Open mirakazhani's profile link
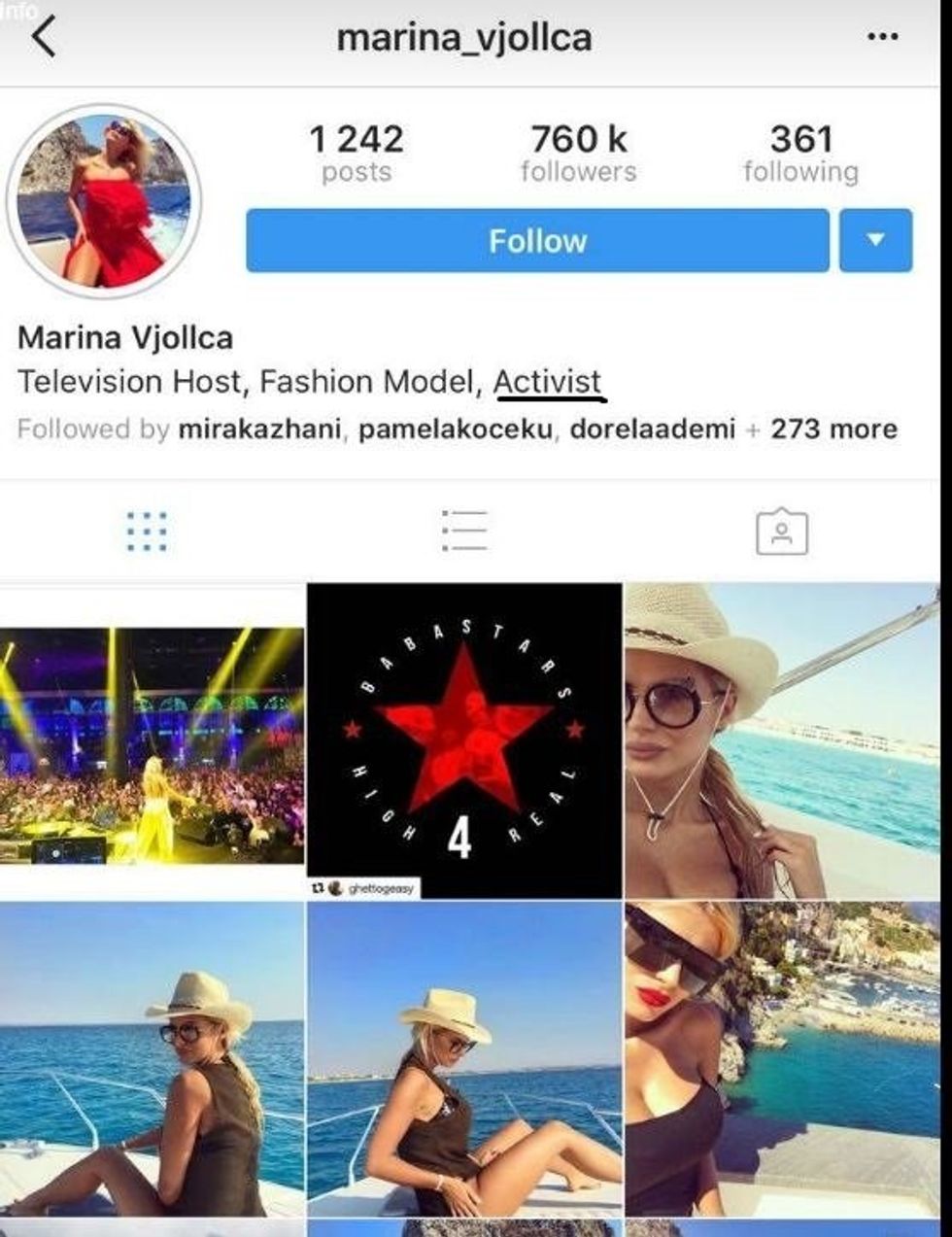 [259, 430]
